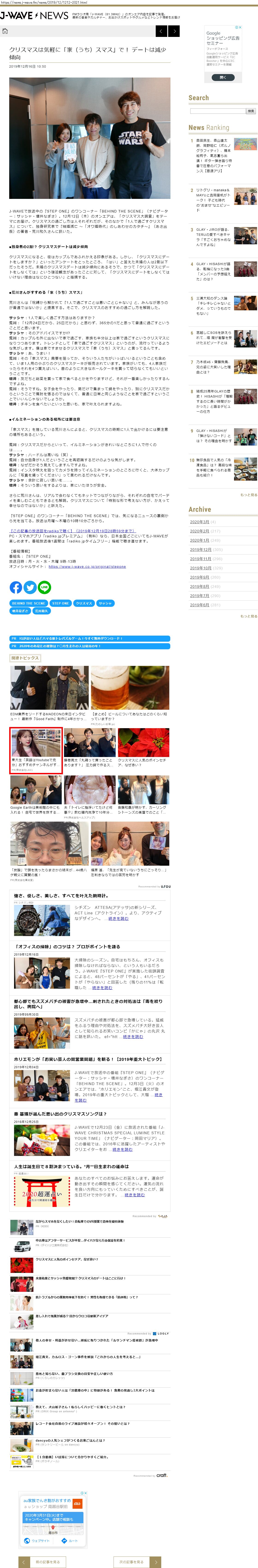Share this article on Twitter
Screen dimensions: 258x1568
click(30, 587)
